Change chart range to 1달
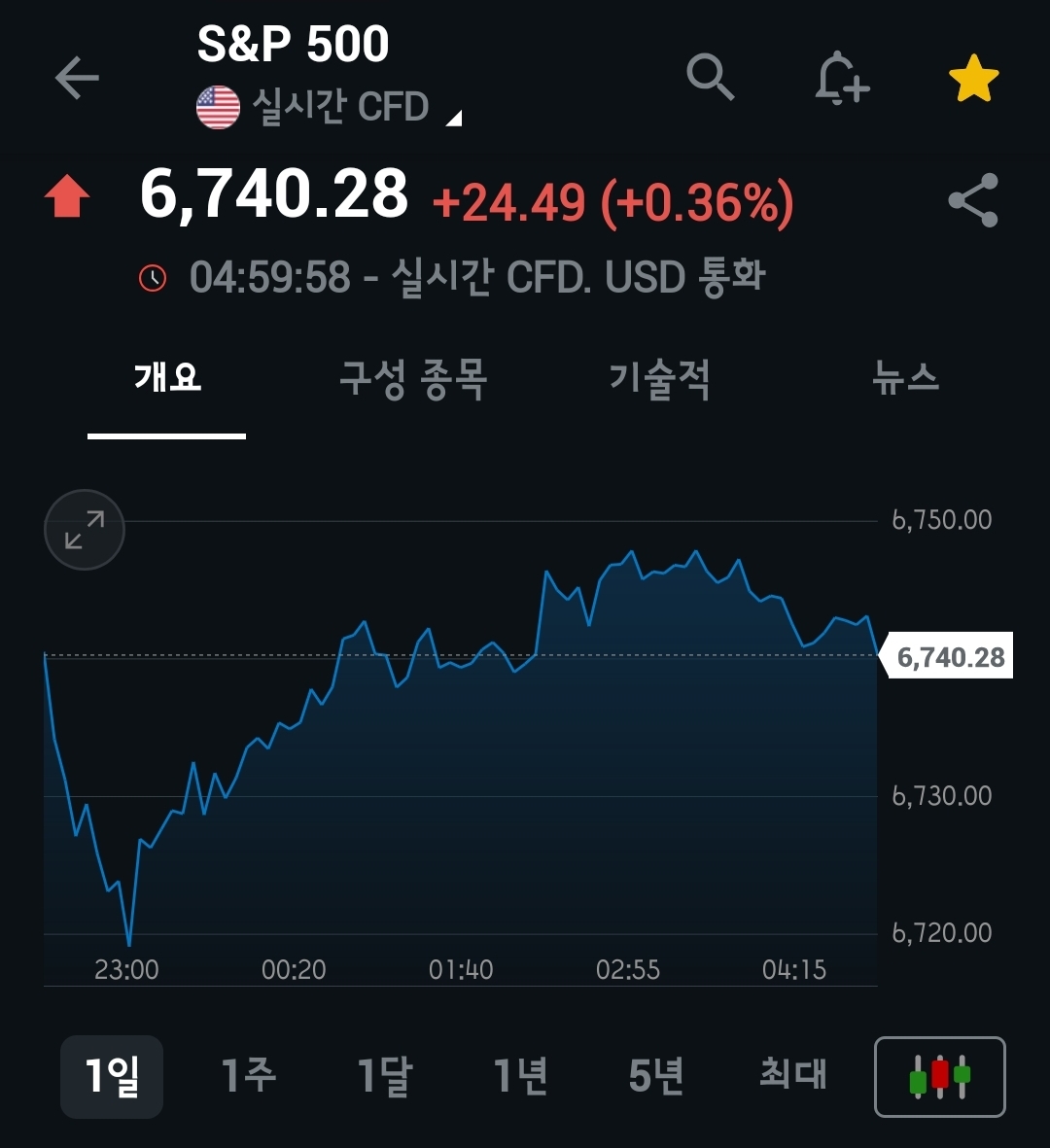This screenshot has width=1050, height=1148. [x=385, y=1076]
